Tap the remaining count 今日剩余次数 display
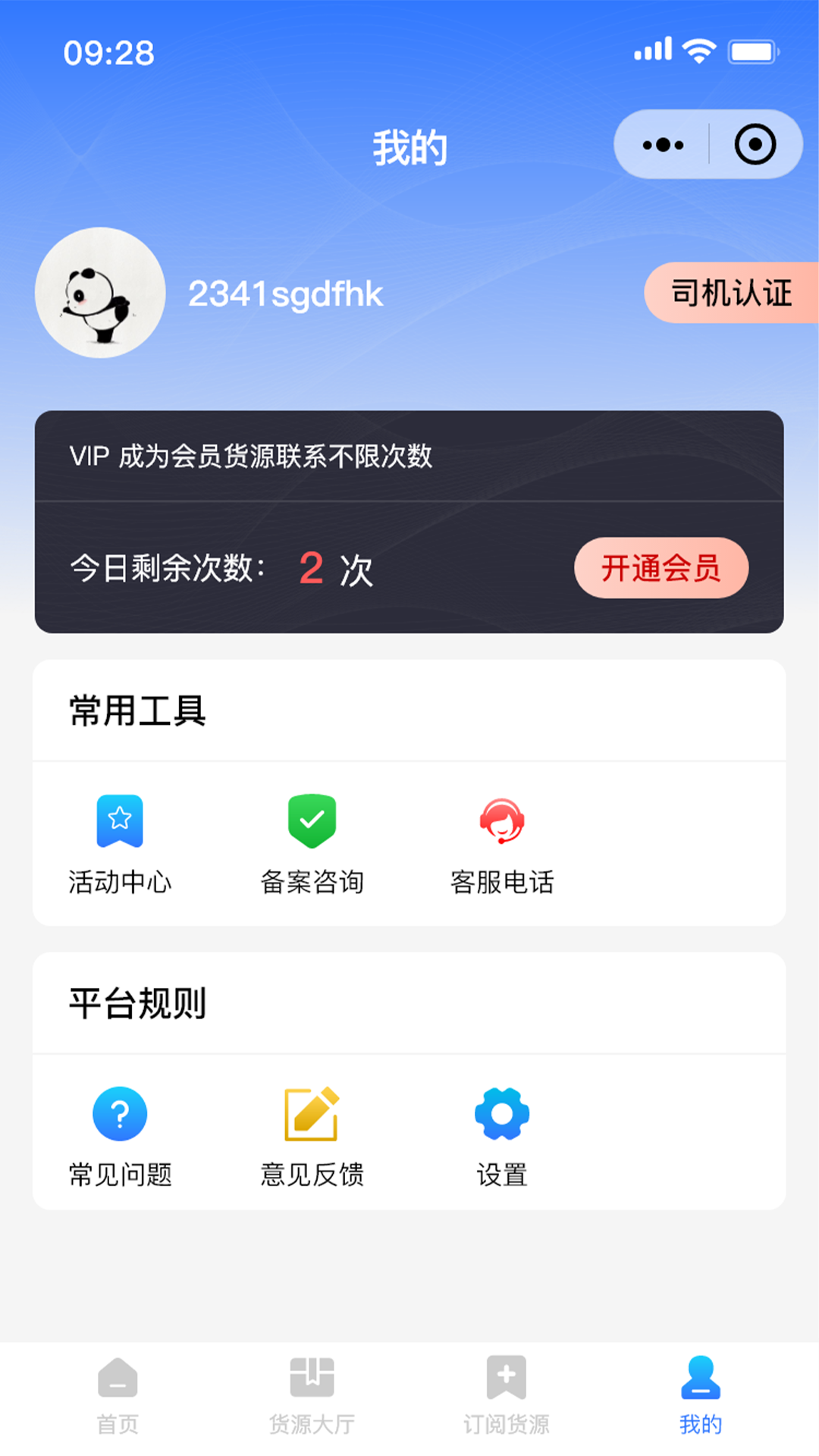 pyautogui.click(x=220, y=568)
